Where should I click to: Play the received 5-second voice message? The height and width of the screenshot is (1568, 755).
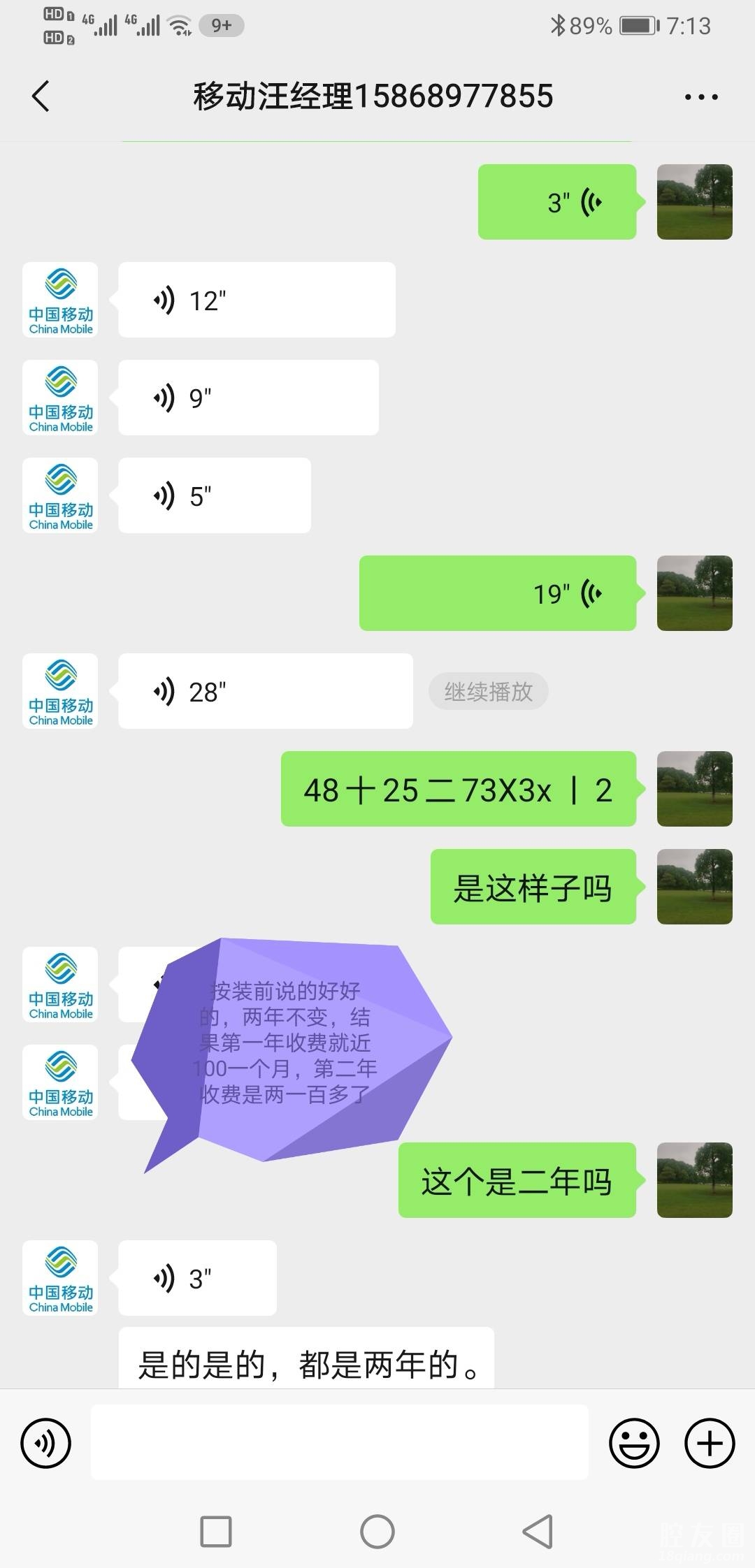214,496
